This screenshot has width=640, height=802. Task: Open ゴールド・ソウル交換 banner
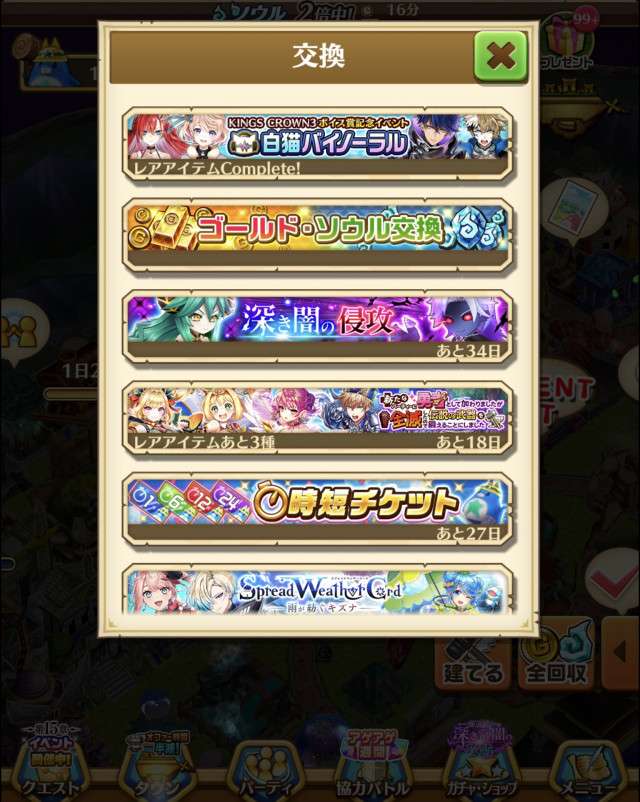click(x=318, y=232)
